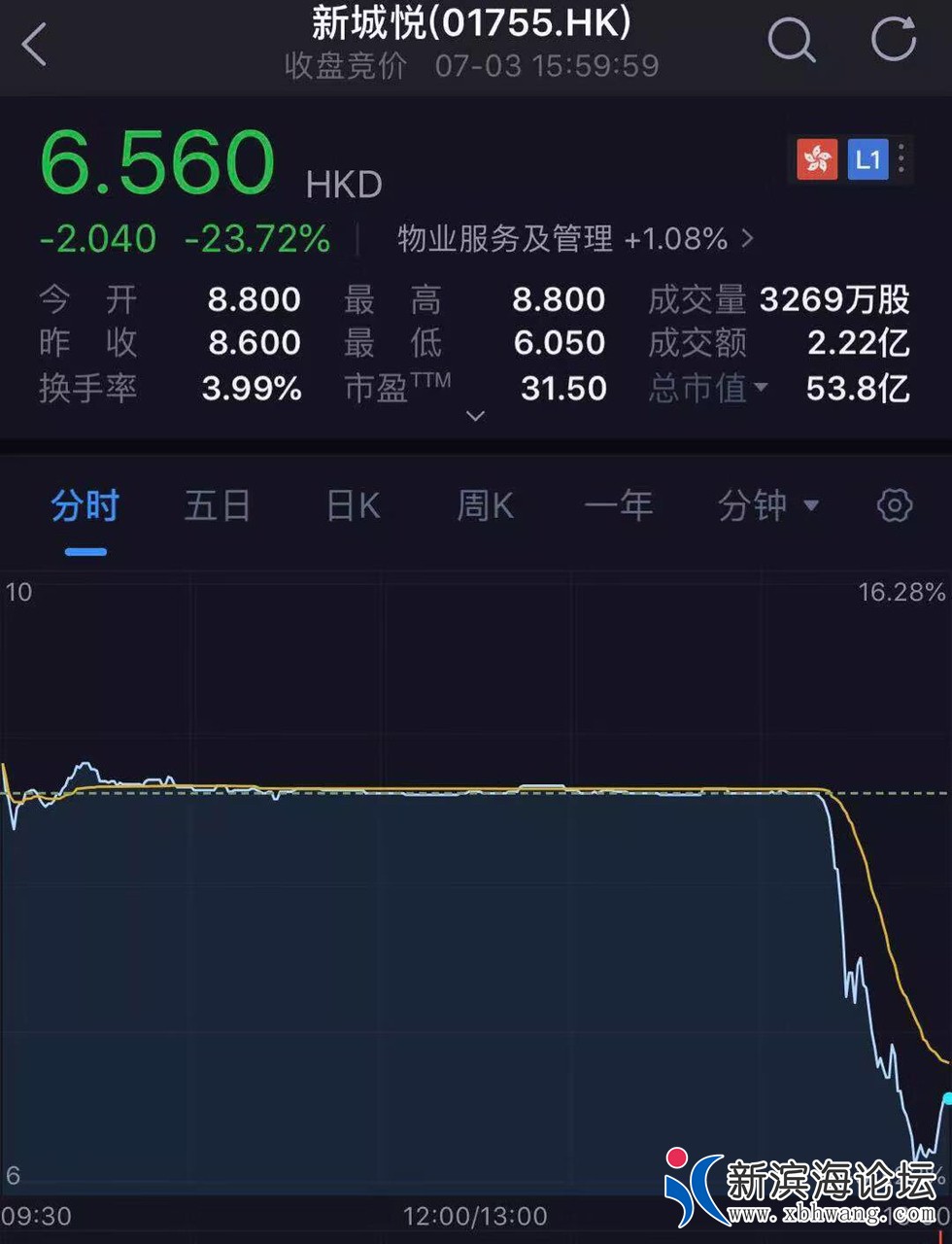
Task: Select the 分时 chart tab
Action: 85,506
